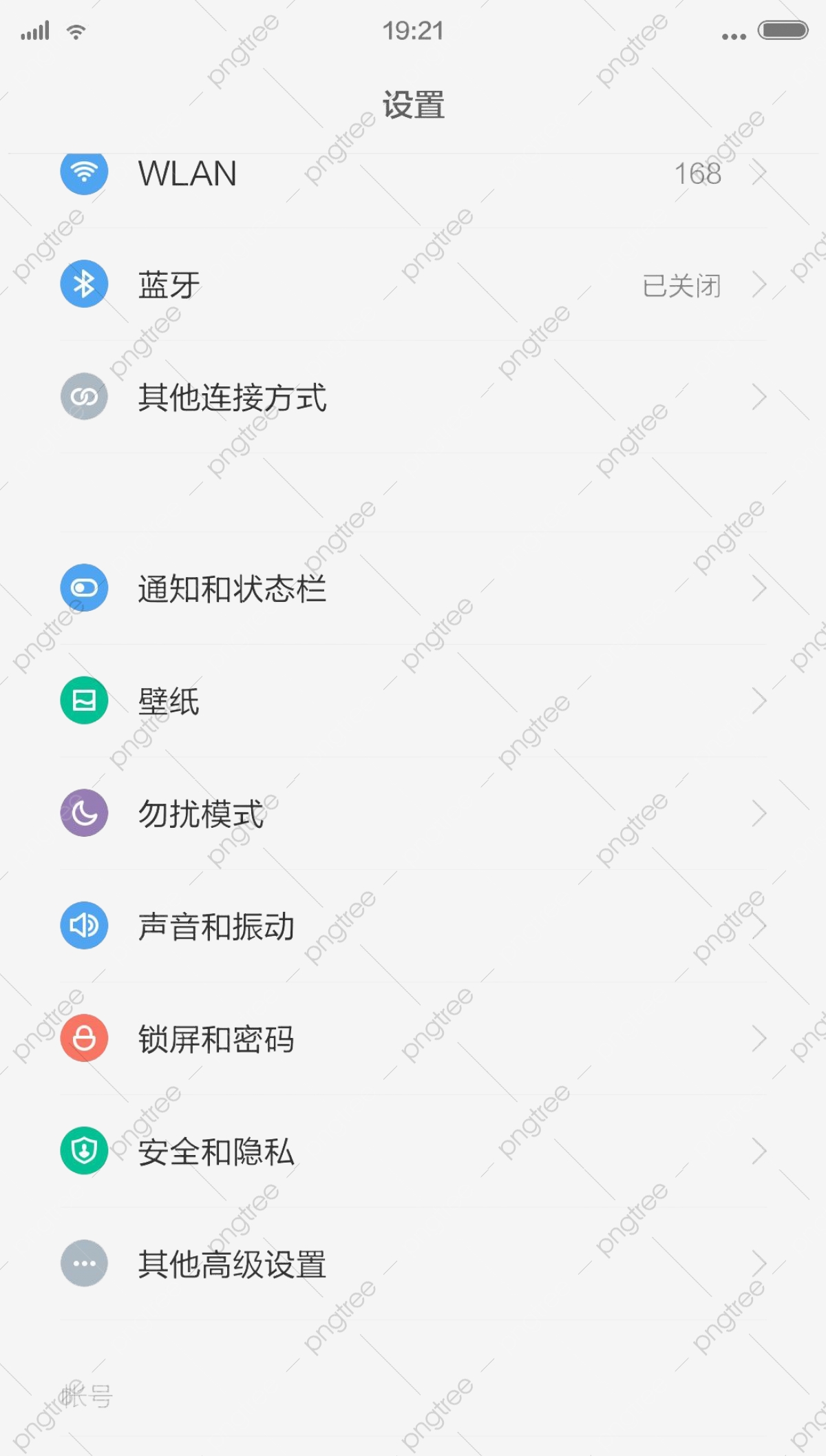This screenshot has height=1456, width=826.
Task: Tap the red 锁屏和密码 lock icon
Action: tap(84, 1039)
